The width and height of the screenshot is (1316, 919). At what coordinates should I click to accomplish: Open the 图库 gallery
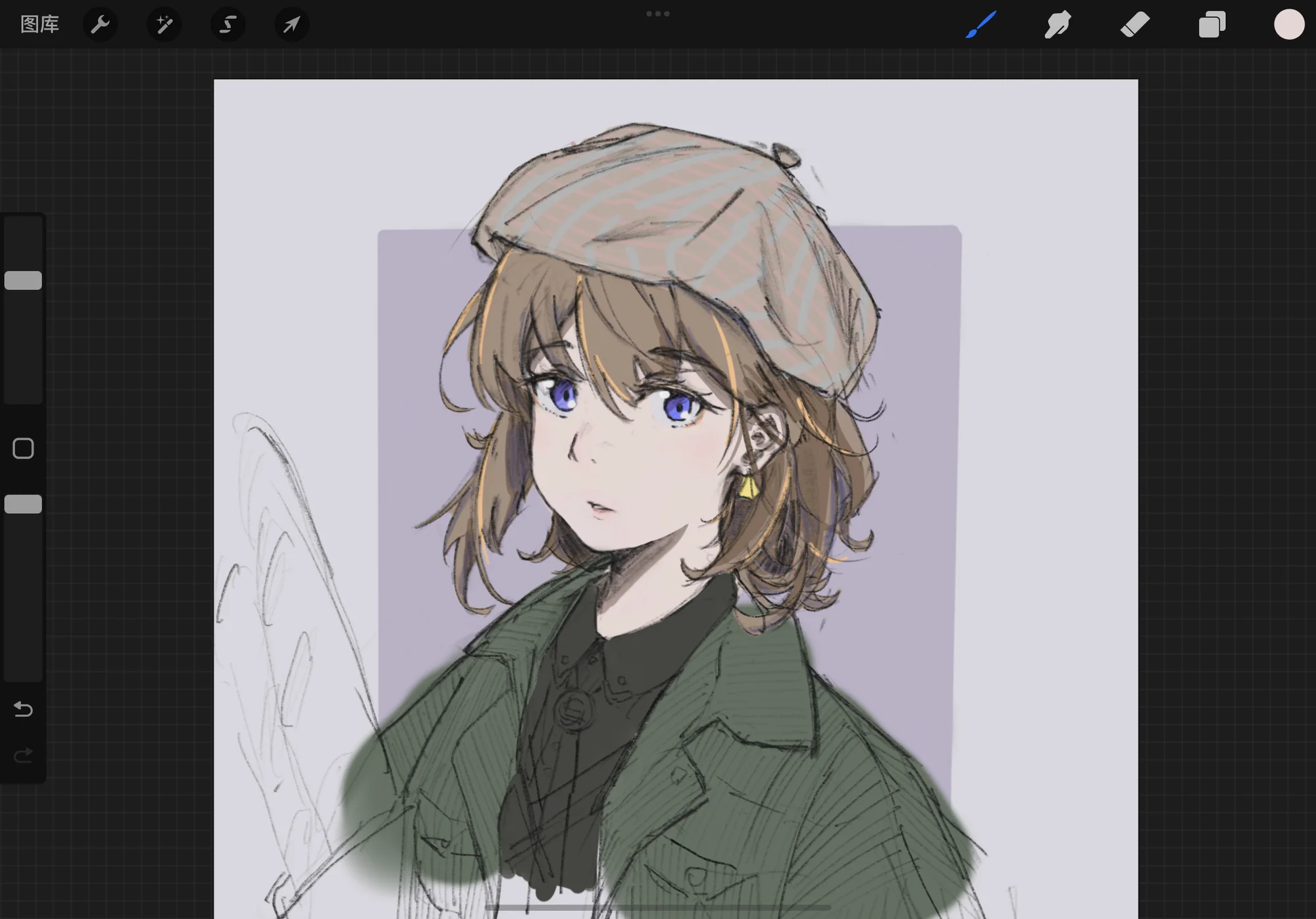pos(39,24)
